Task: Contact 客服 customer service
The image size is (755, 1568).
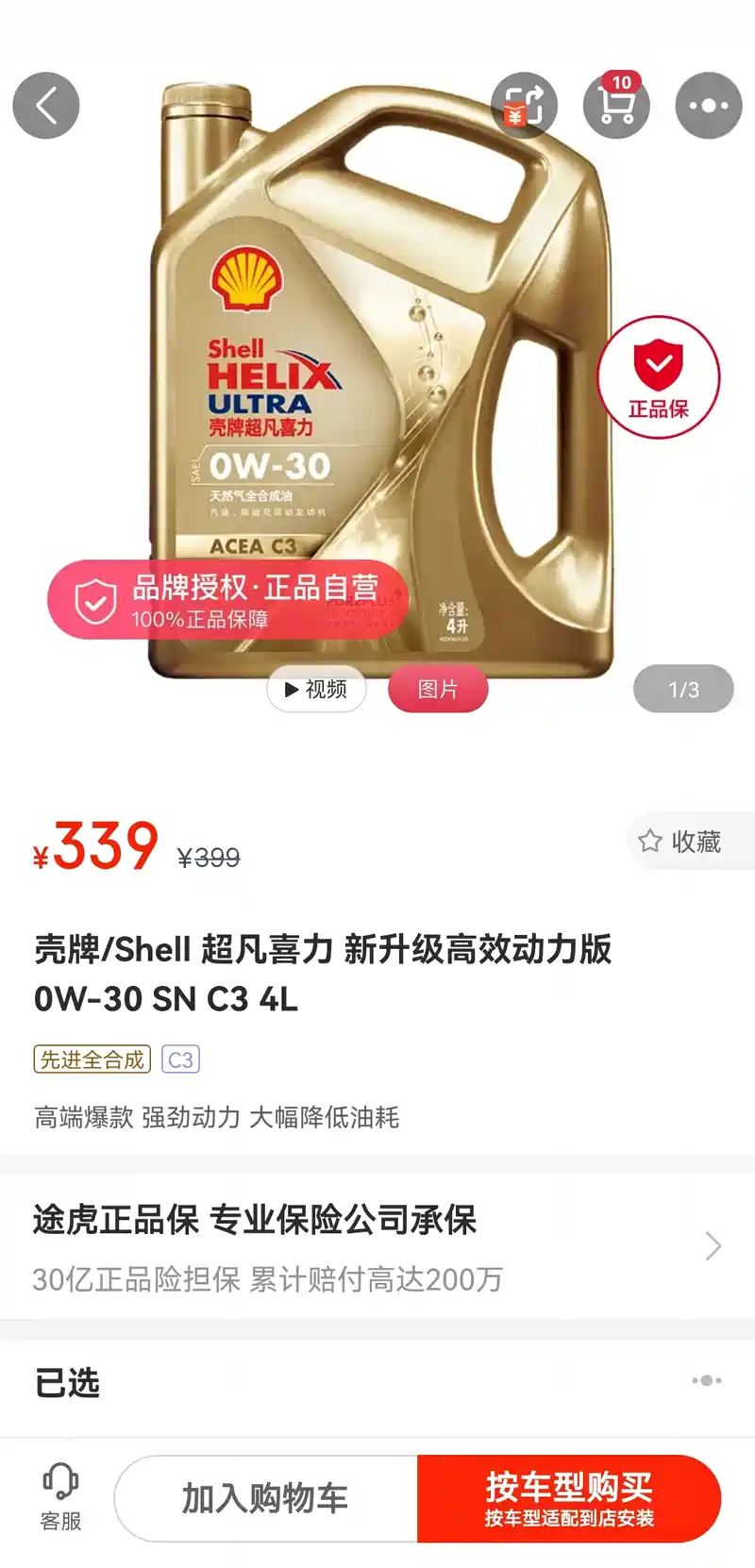Action: pos(61,1497)
